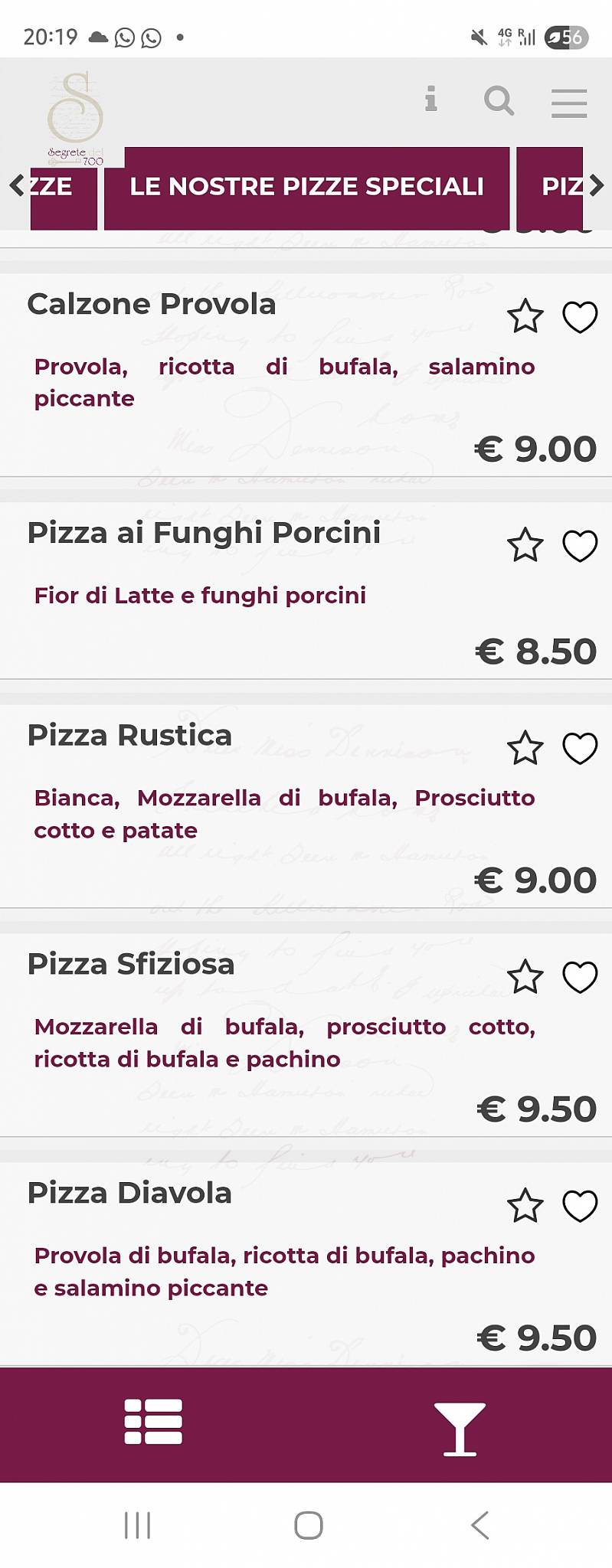This screenshot has width=612, height=1568.
Task: Favorite Pizza Diavola with the heart icon
Action: click(x=580, y=1206)
